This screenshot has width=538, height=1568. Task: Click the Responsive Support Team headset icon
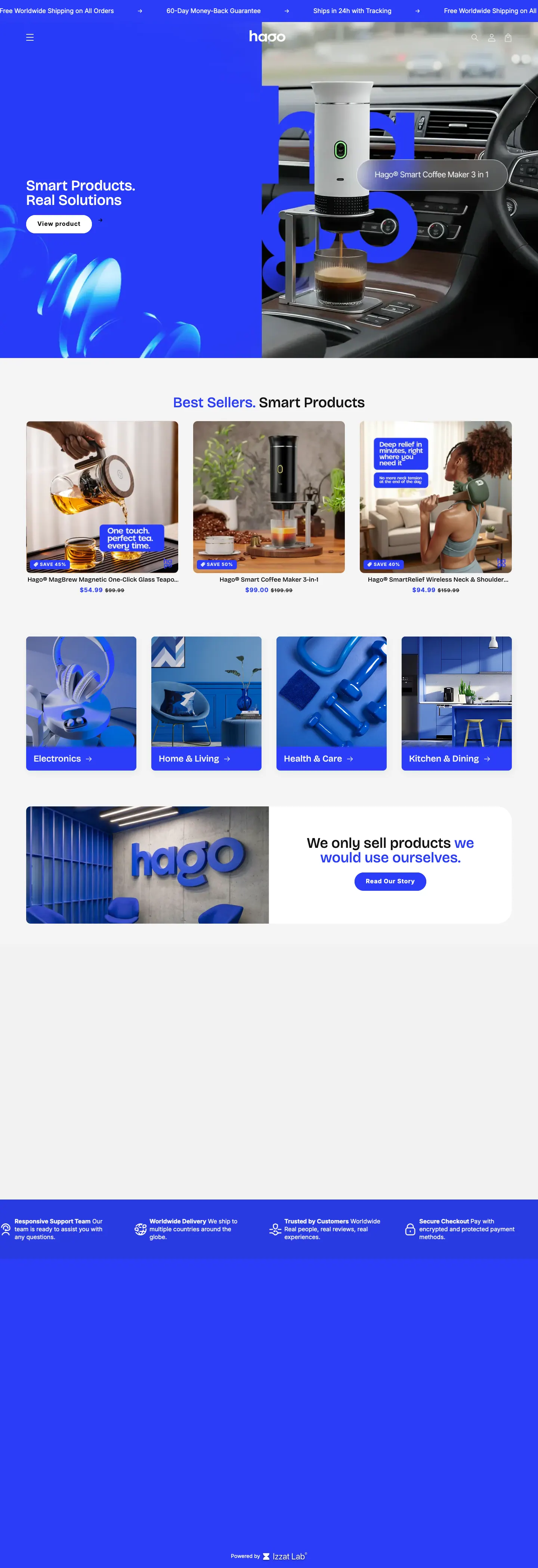click(x=6, y=1229)
